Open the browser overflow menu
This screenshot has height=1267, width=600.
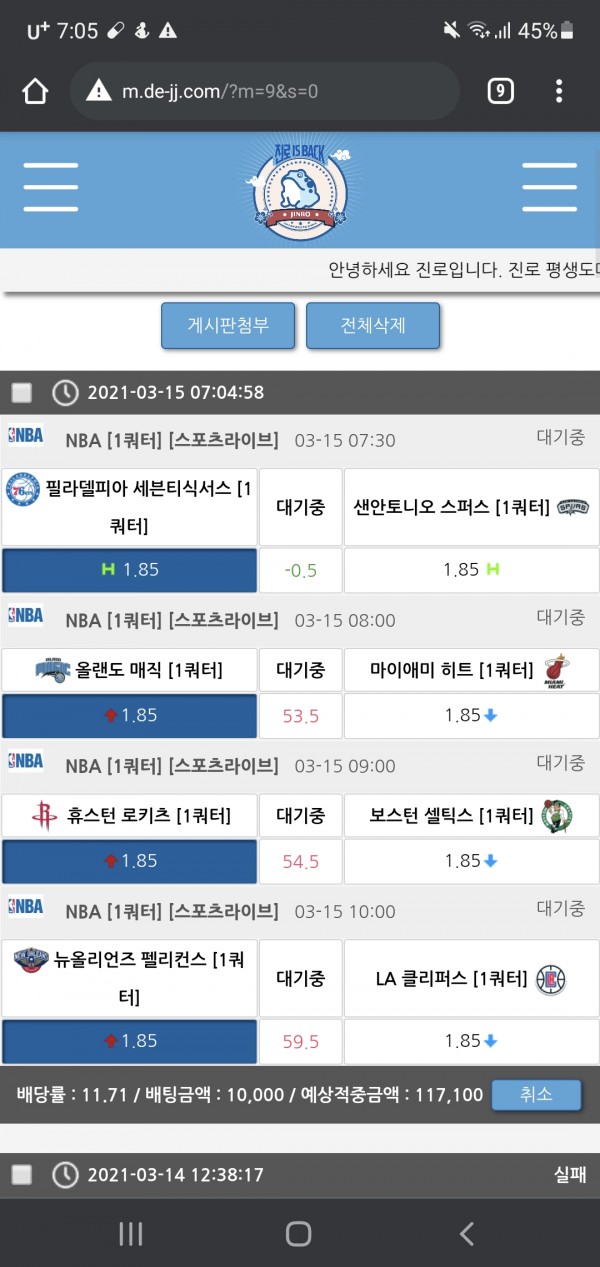point(559,92)
